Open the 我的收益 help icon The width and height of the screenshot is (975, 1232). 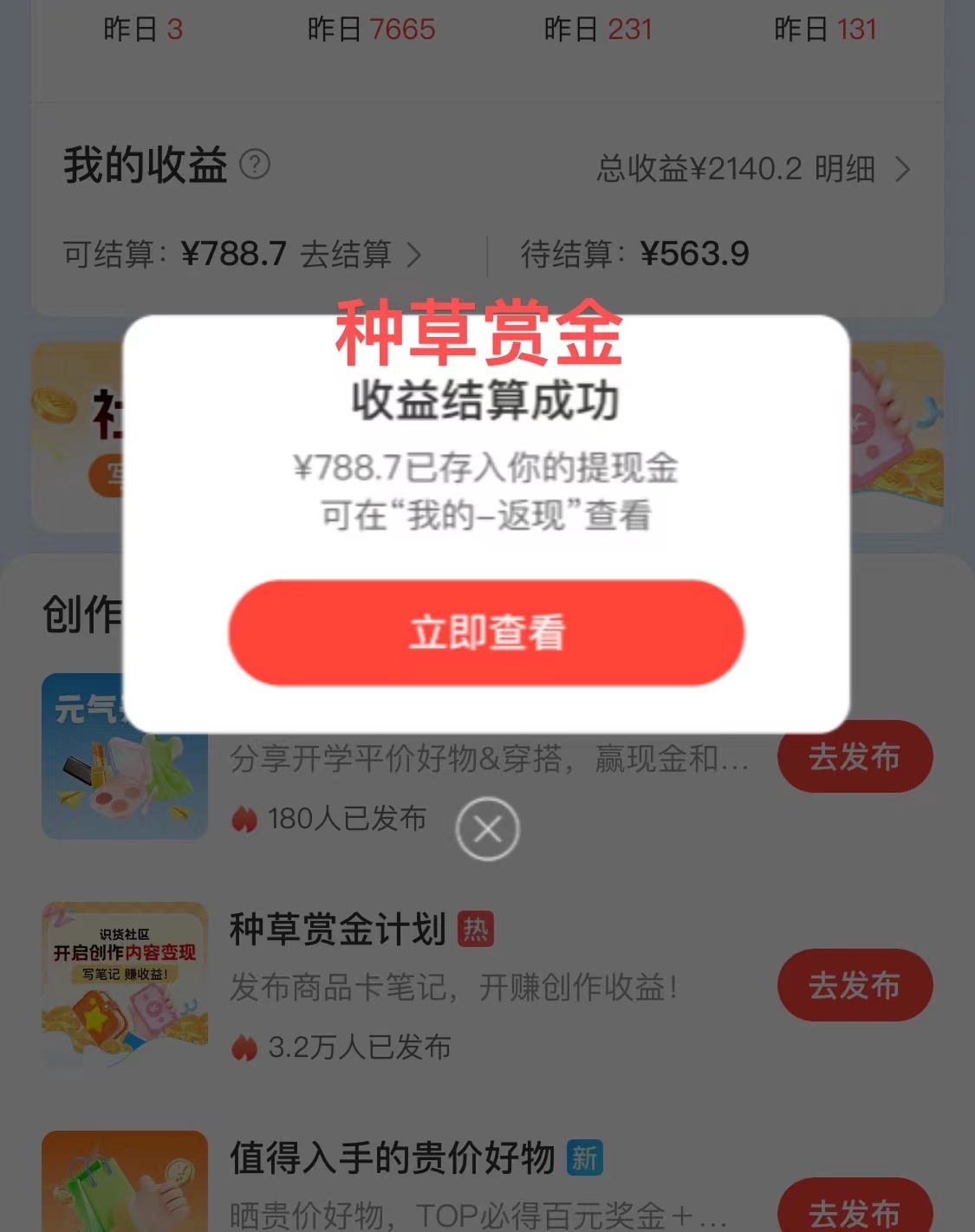tap(255, 164)
